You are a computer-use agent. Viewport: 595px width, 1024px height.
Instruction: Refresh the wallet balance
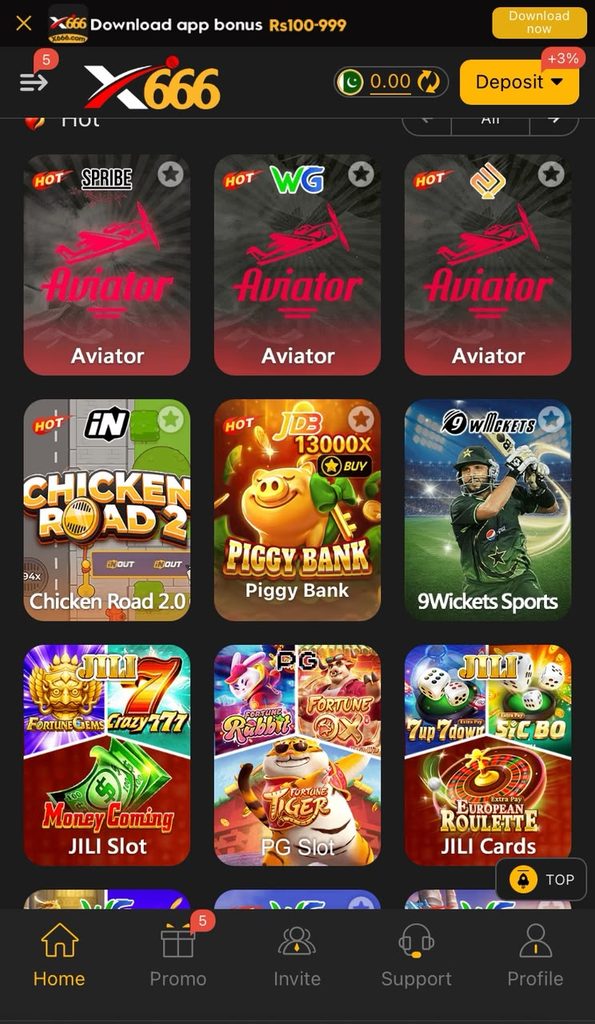coord(428,82)
